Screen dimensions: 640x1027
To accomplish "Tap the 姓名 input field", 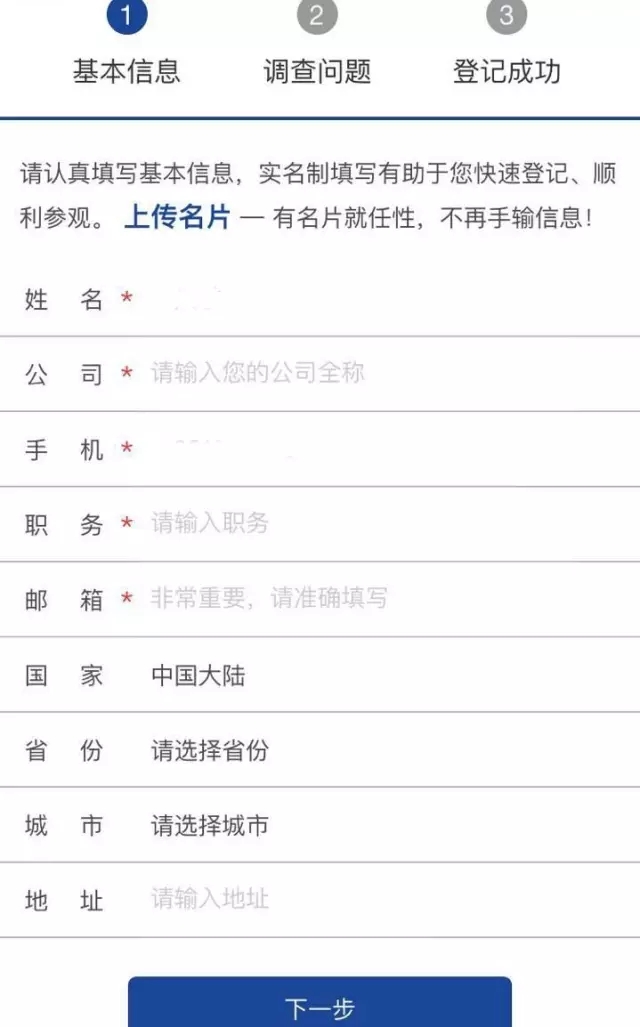I will click(390, 299).
